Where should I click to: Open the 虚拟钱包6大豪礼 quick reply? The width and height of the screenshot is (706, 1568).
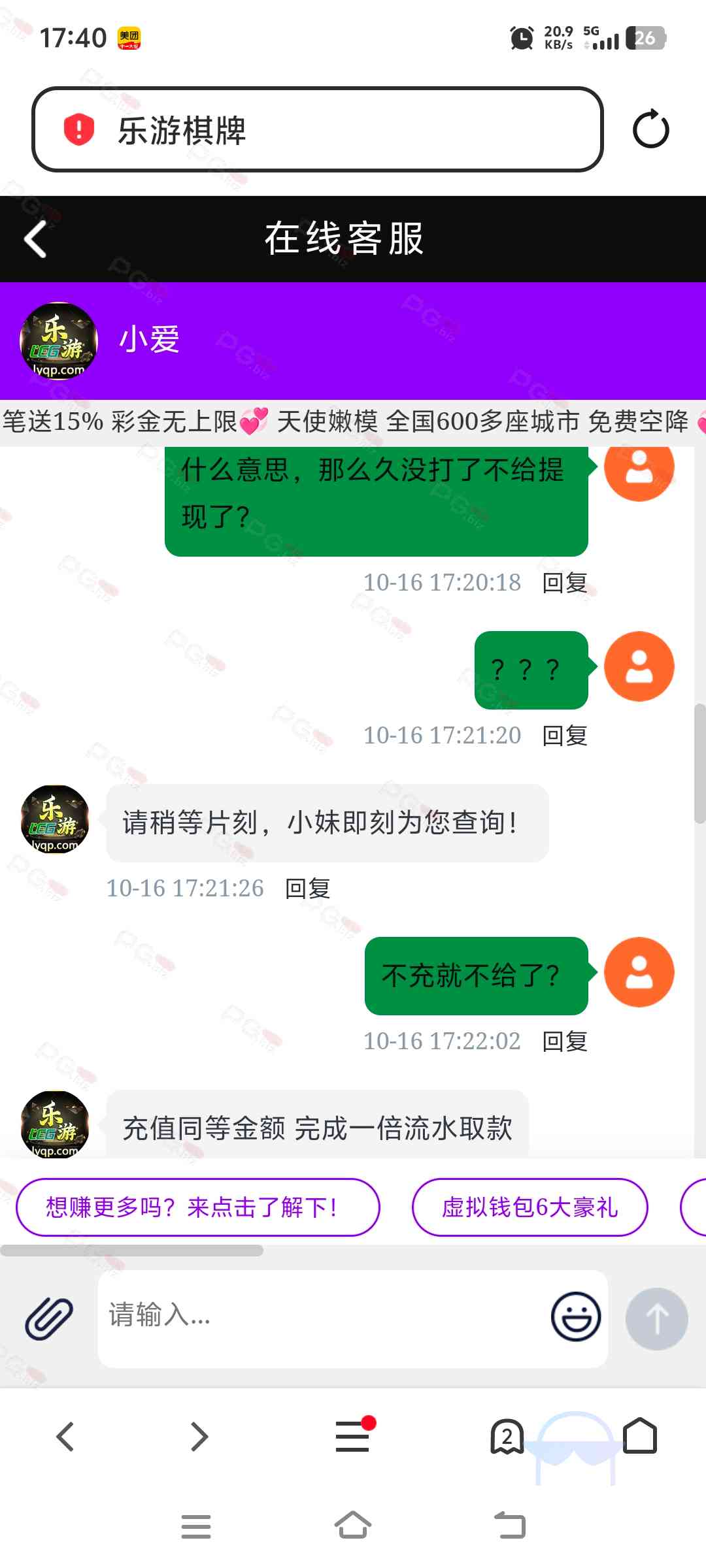tap(529, 1207)
